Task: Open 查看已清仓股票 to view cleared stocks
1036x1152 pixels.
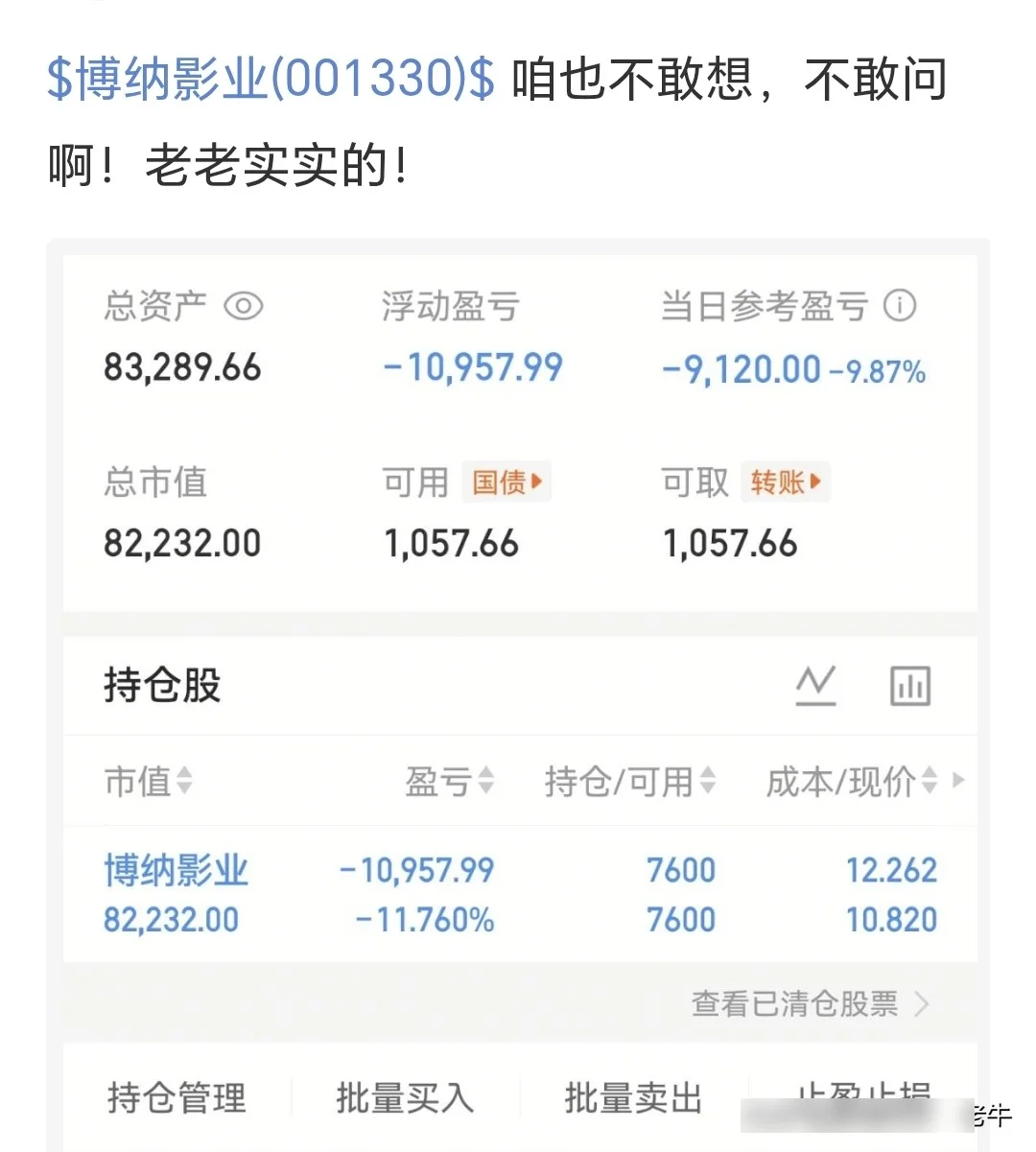Action: pyautogui.click(x=792, y=1003)
